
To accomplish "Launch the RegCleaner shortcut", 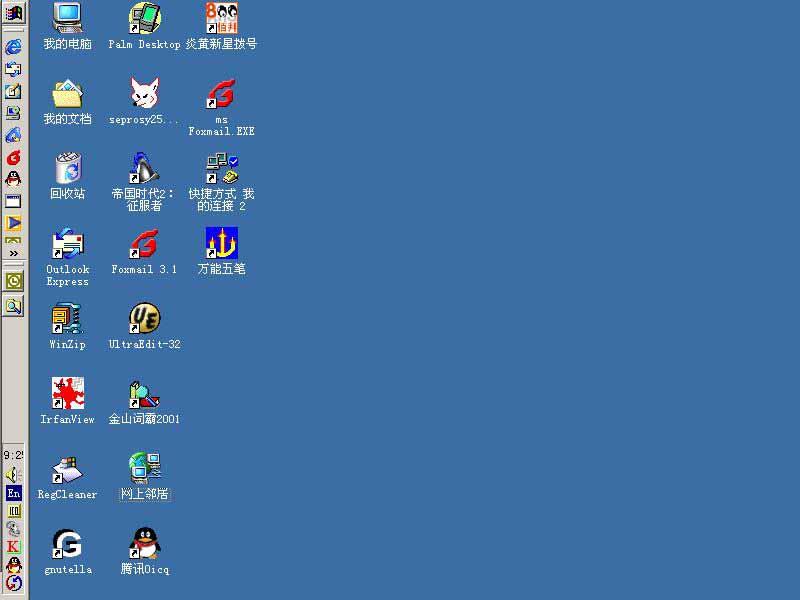I will [67, 469].
